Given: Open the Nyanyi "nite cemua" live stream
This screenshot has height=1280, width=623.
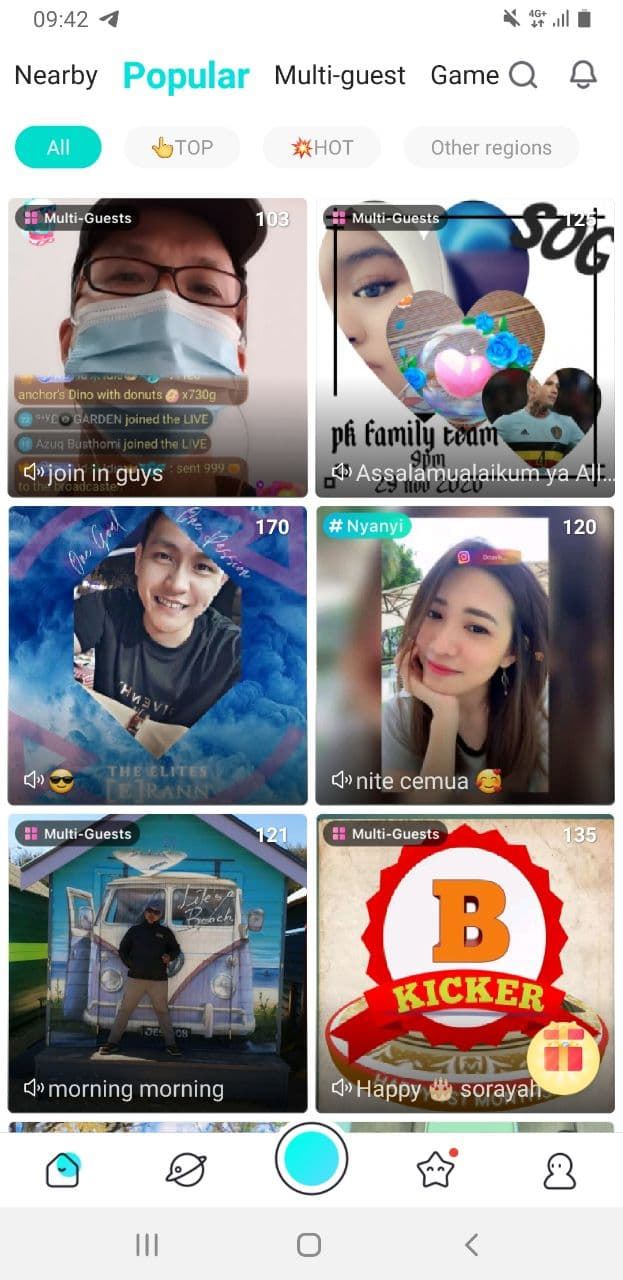Looking at the screenshot, I should coord(465,655).
